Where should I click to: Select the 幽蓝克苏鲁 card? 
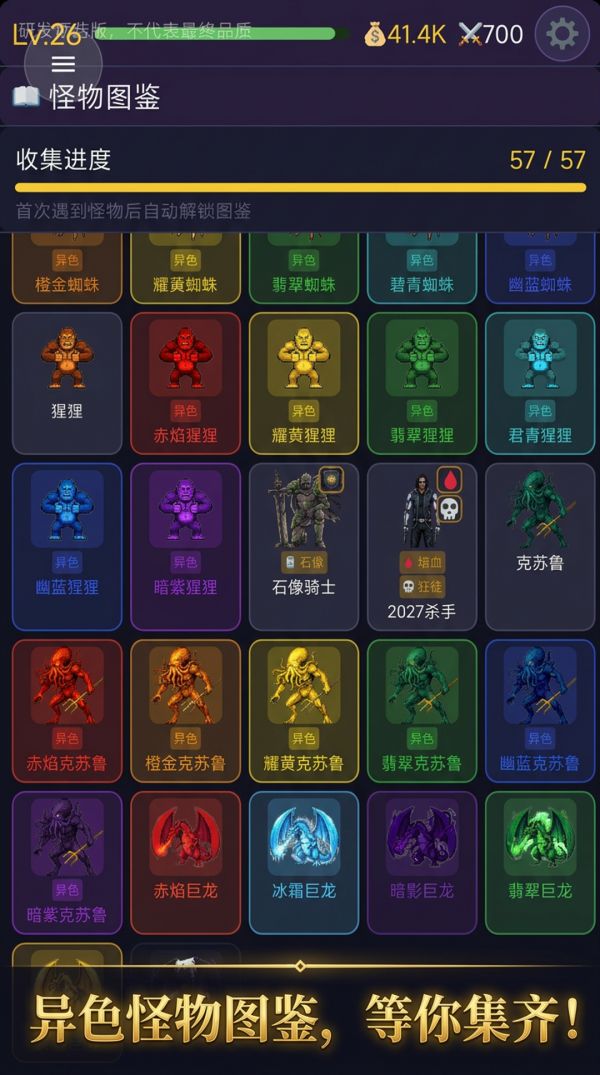point(539,710)
